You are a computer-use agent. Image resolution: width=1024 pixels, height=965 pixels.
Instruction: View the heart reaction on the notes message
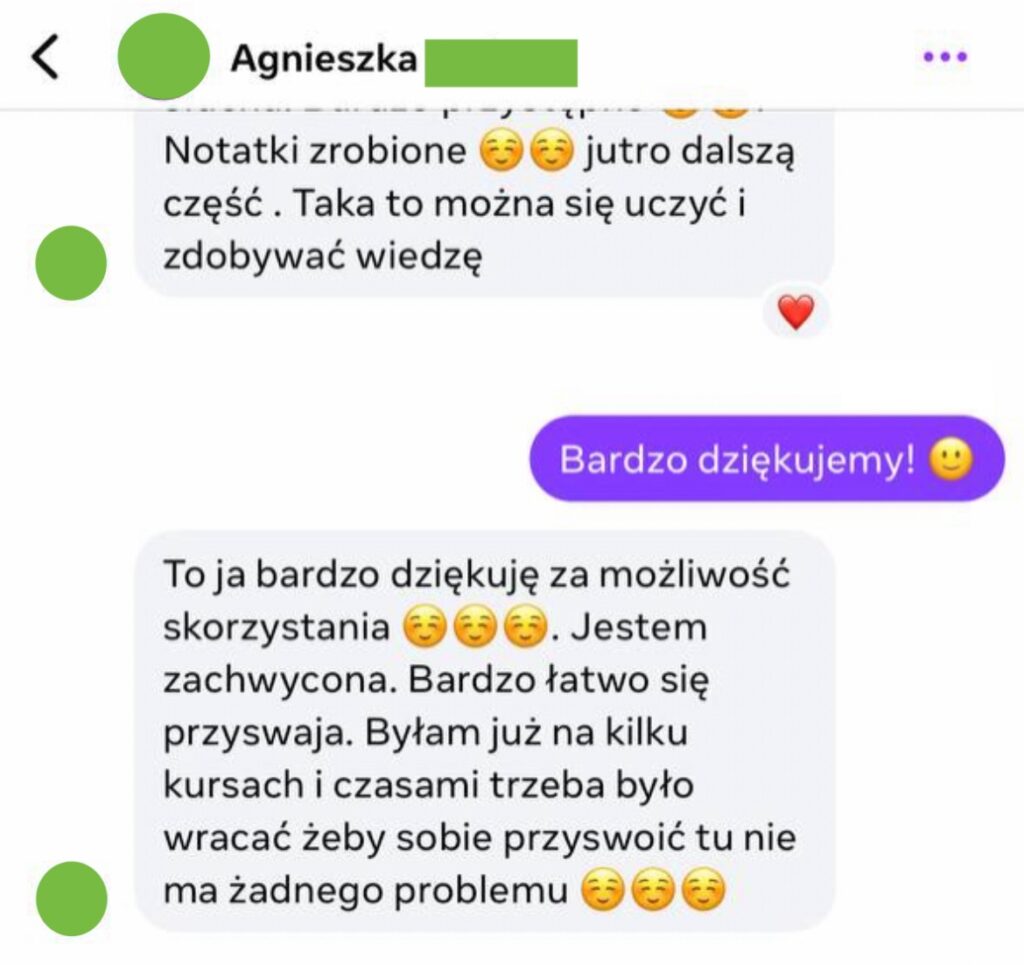click(796, 313)
